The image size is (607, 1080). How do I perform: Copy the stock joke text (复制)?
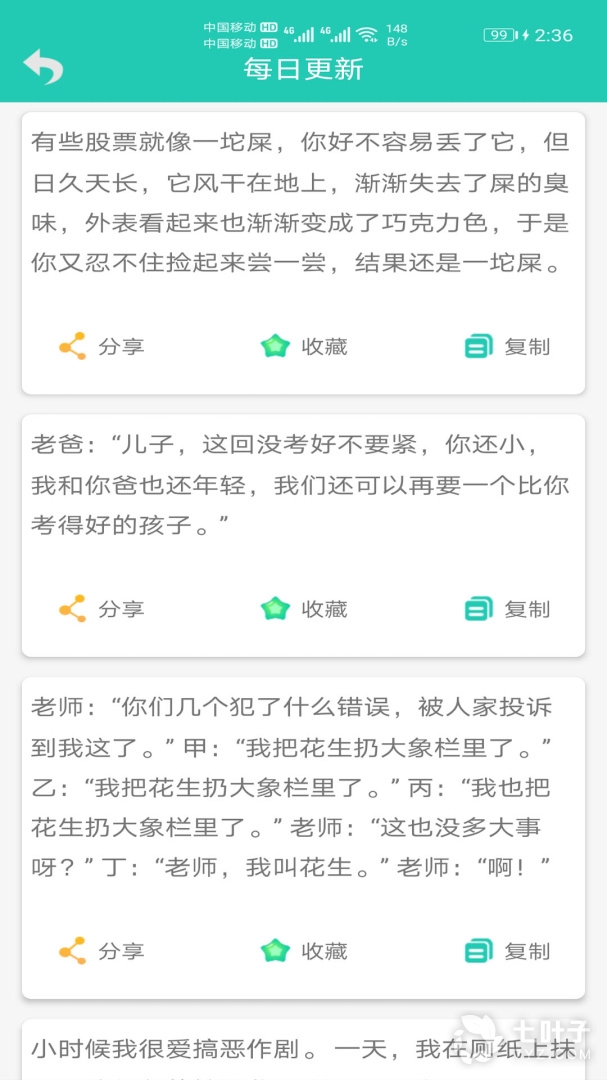pos(507,347)
